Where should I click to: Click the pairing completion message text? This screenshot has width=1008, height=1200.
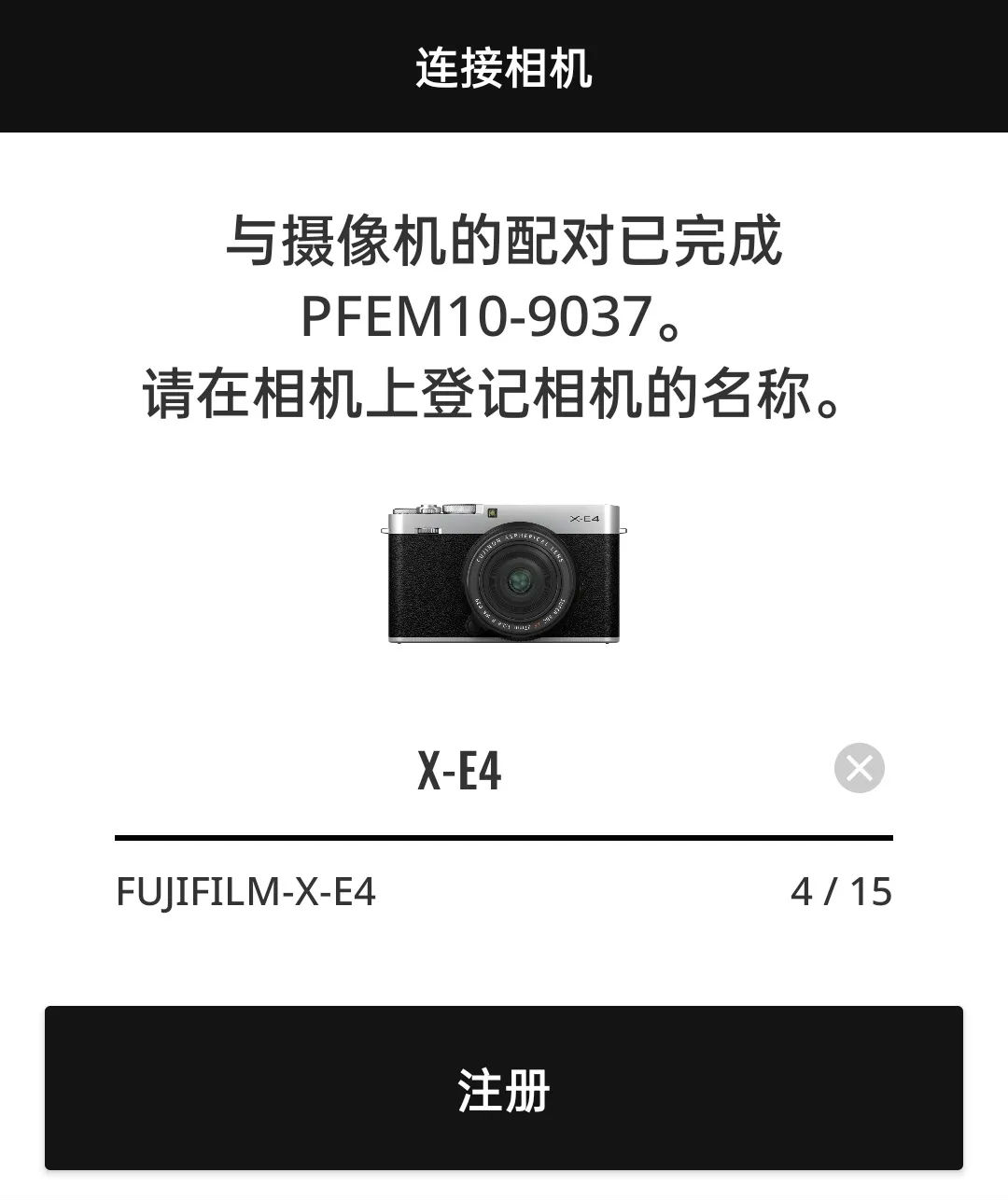click(504, 244)
